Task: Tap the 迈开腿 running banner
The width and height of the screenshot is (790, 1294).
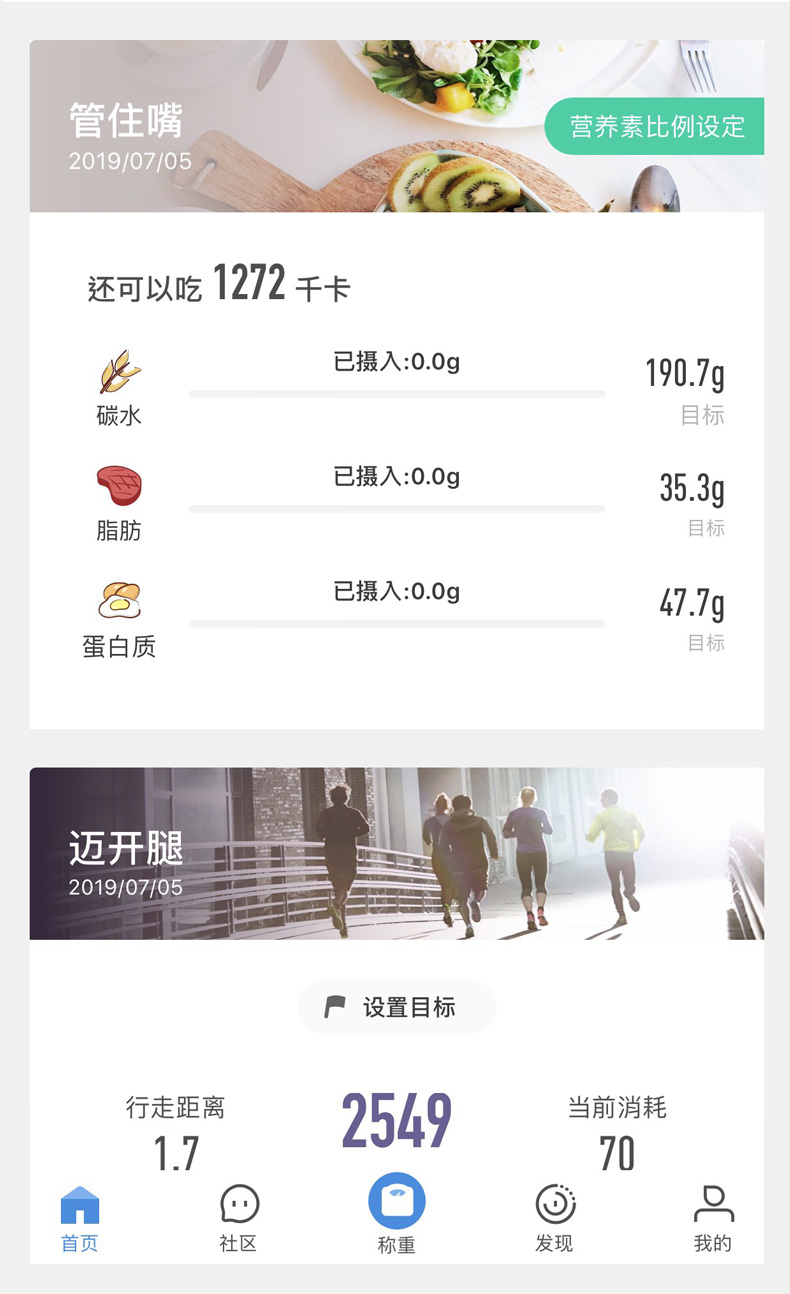Action: [x=395, y=852]
